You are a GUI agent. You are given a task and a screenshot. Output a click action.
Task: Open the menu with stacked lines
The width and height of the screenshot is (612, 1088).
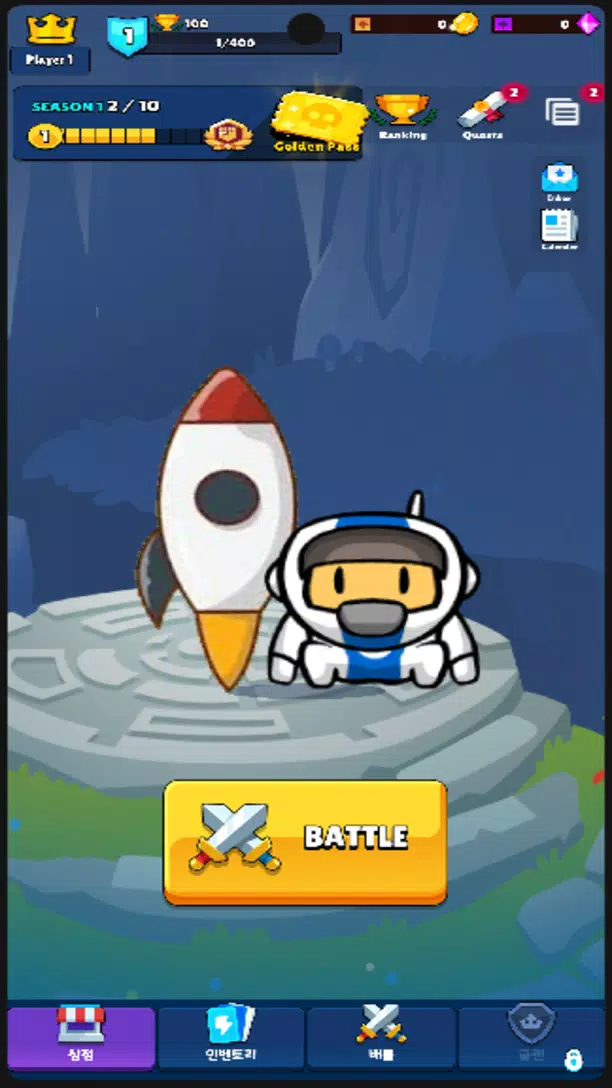(x=563, y=112)
